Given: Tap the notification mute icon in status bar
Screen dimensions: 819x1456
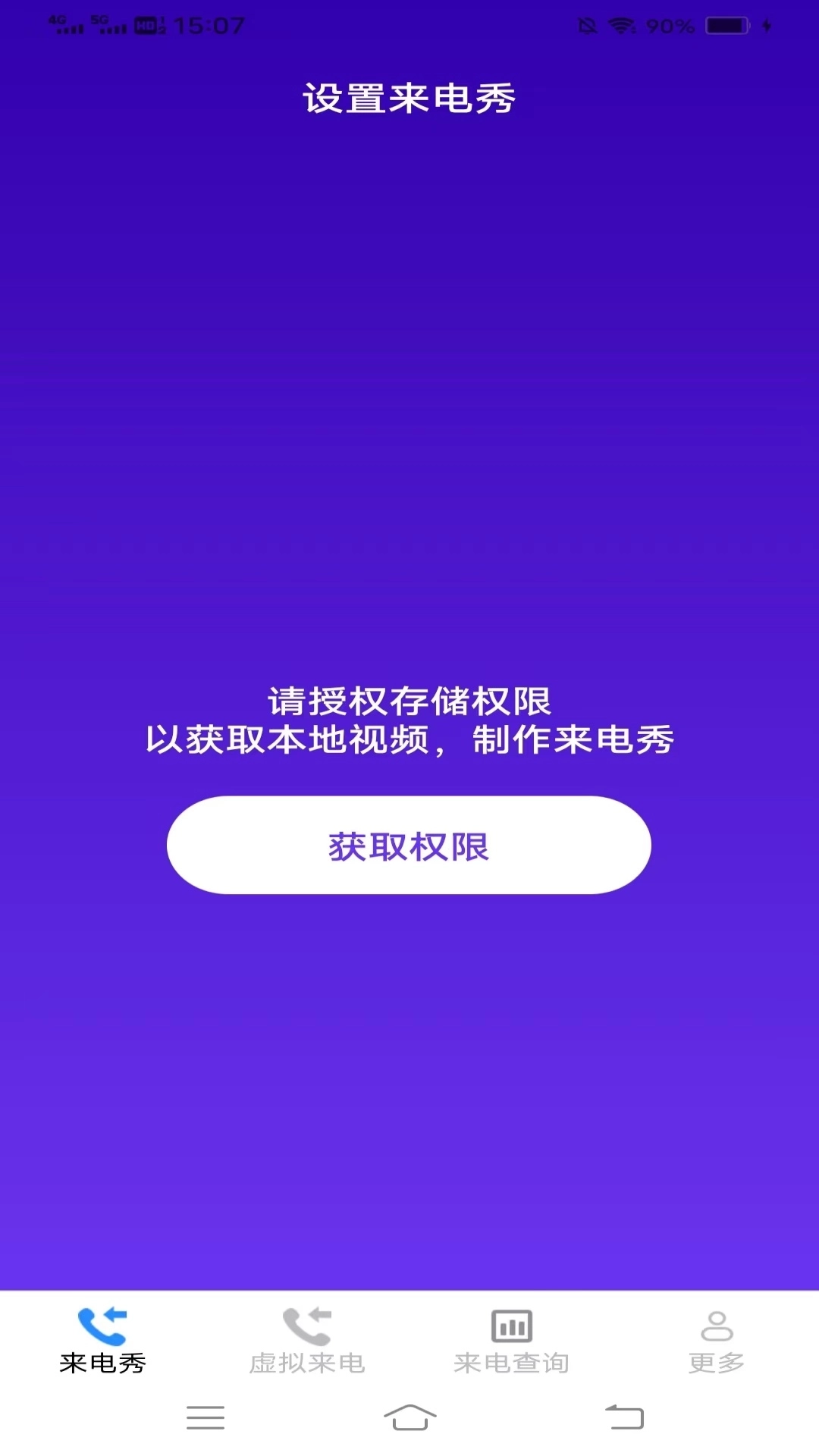Looking at the screenshot, I should 585,25.
